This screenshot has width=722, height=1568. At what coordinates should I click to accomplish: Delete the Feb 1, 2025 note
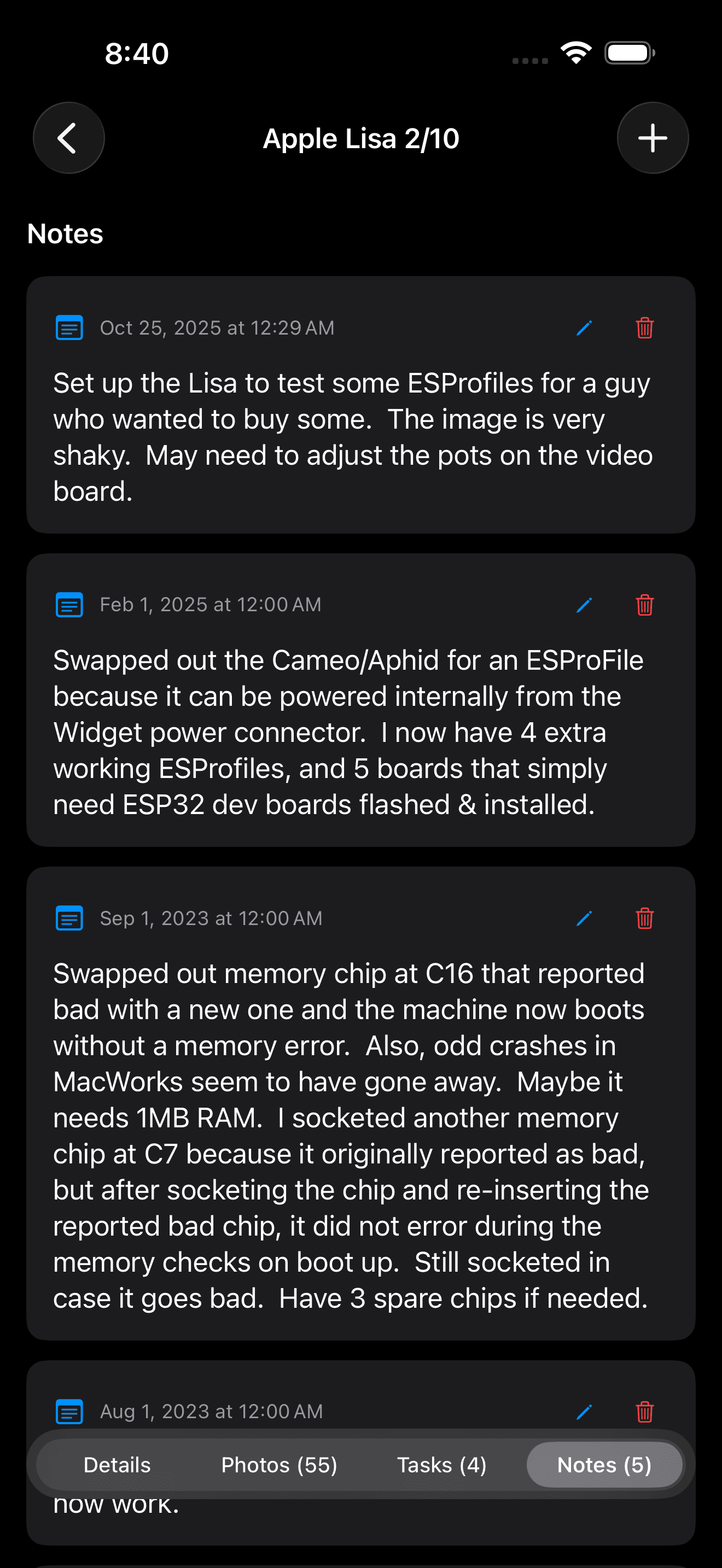(x=645, y=605)
